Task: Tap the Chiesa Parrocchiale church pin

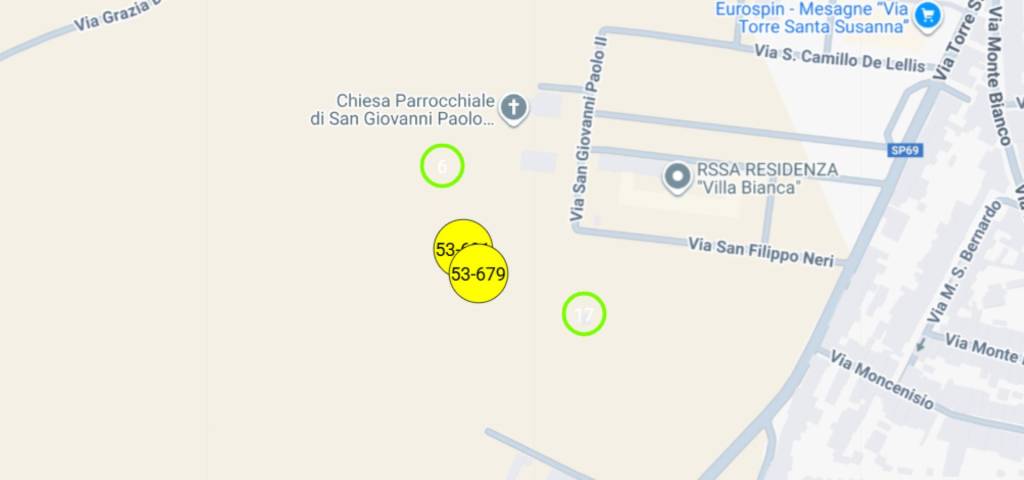Action: tap(513, 107)
